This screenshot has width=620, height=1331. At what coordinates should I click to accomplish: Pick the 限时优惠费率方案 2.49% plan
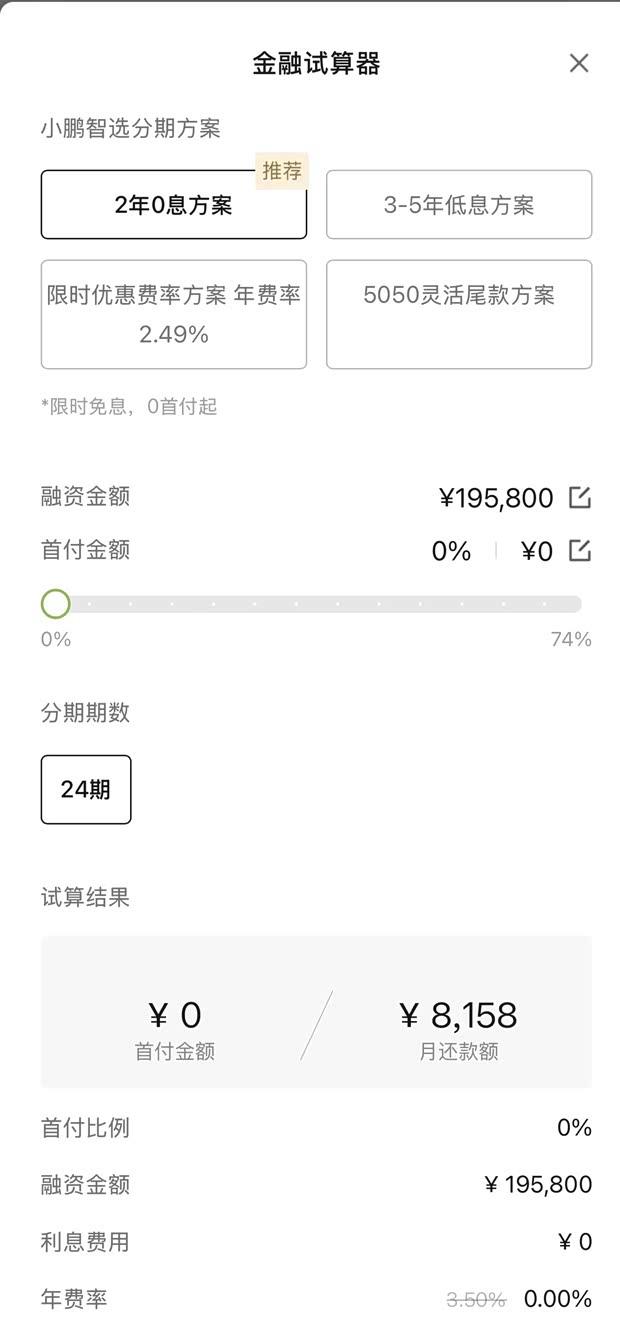pyautogui.click(x=174, y=315)
